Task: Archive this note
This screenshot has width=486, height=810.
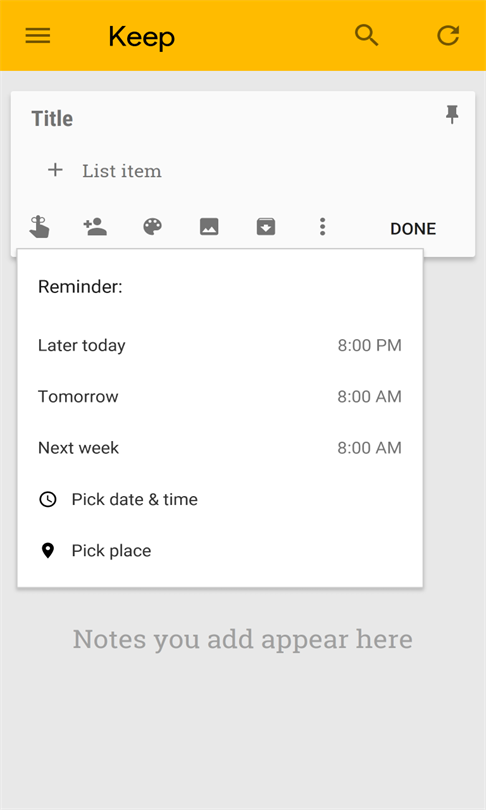Action: point(266,227)
